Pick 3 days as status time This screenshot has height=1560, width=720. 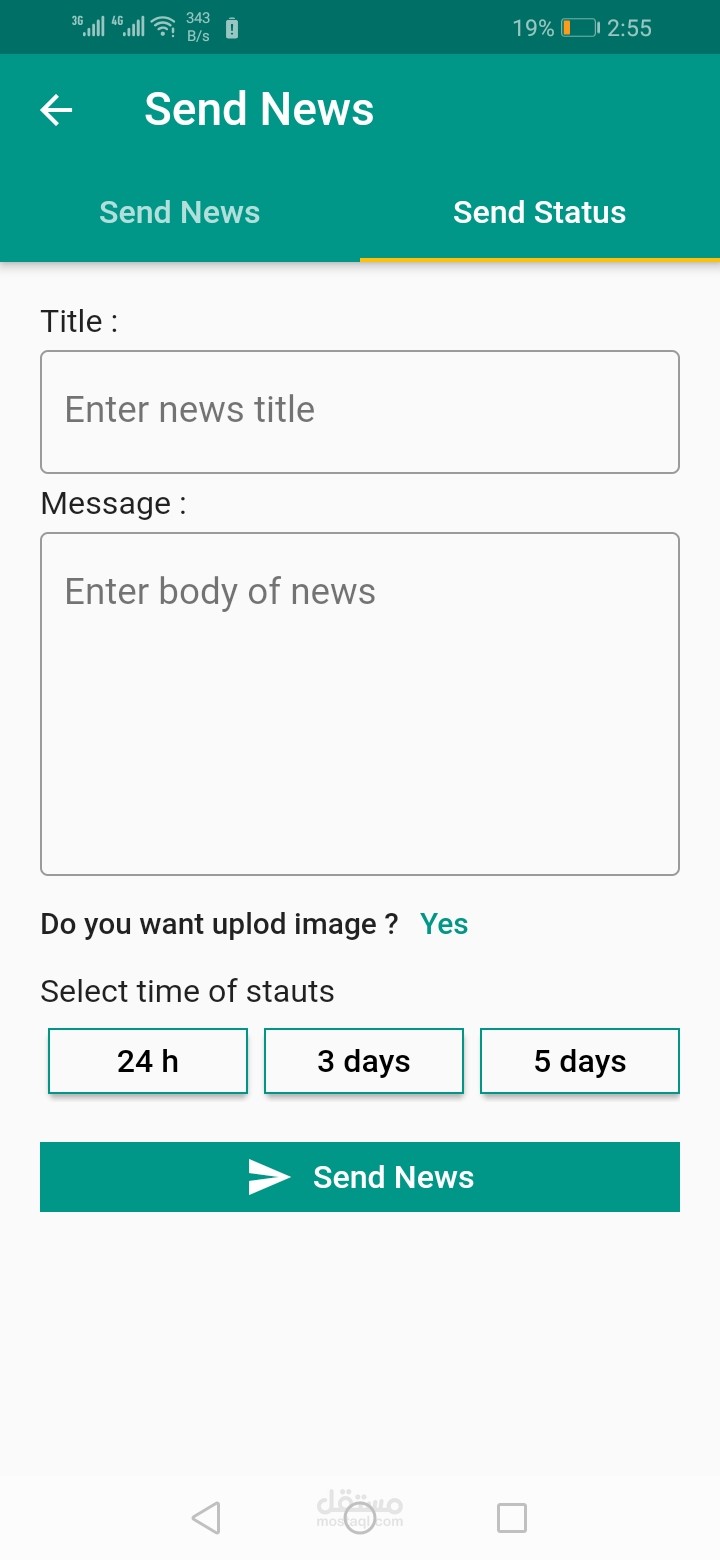[364, 1061]
